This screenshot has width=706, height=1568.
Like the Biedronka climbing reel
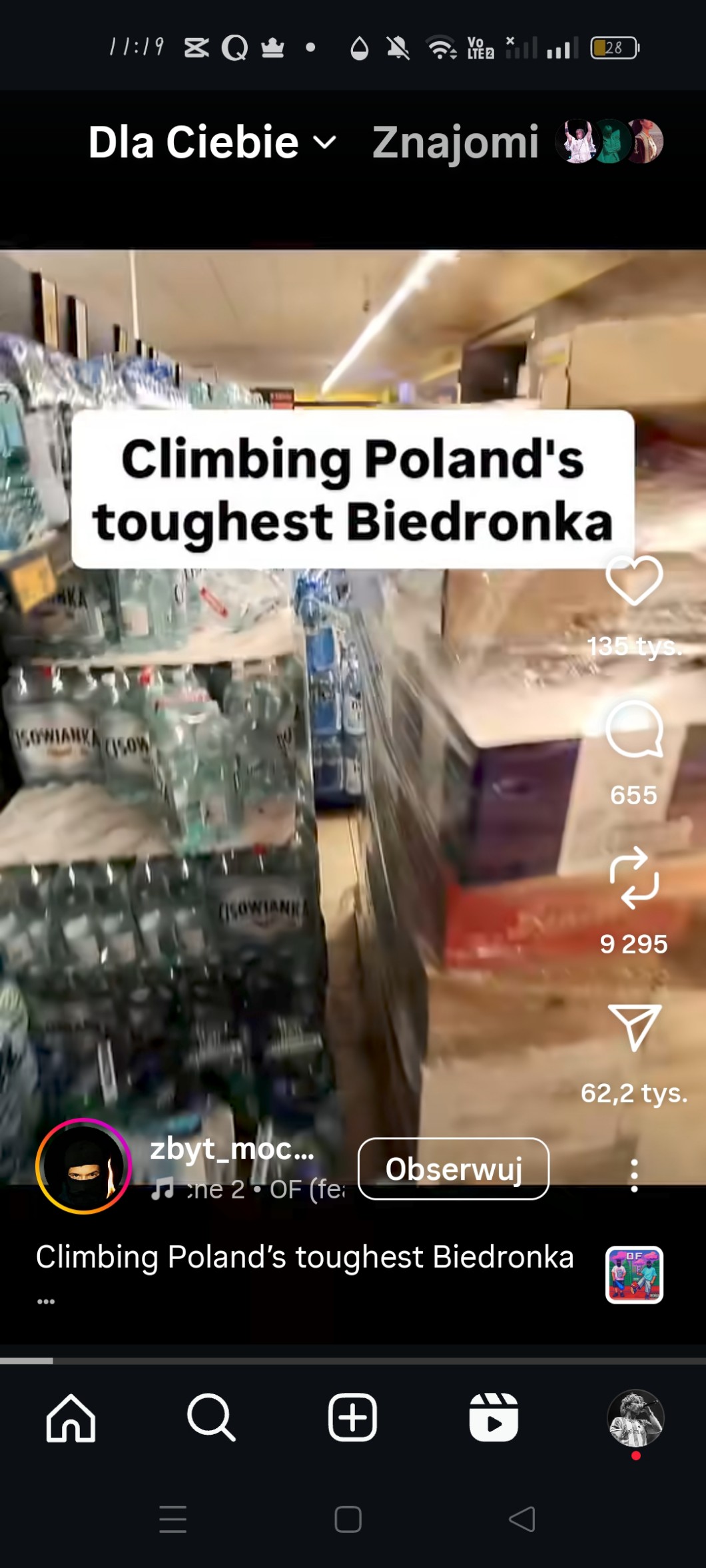[633, 581]
